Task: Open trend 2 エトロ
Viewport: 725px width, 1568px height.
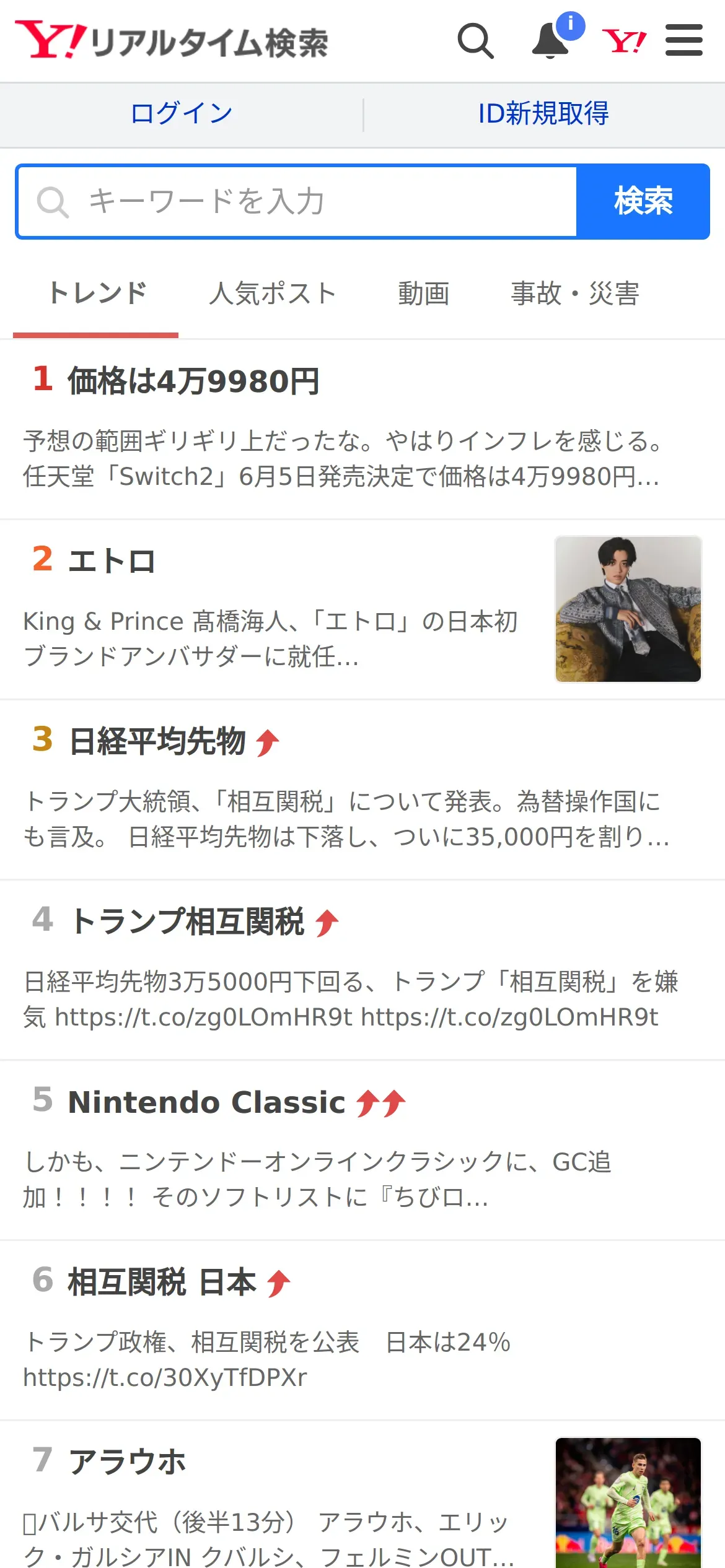Action: (362, 610)
